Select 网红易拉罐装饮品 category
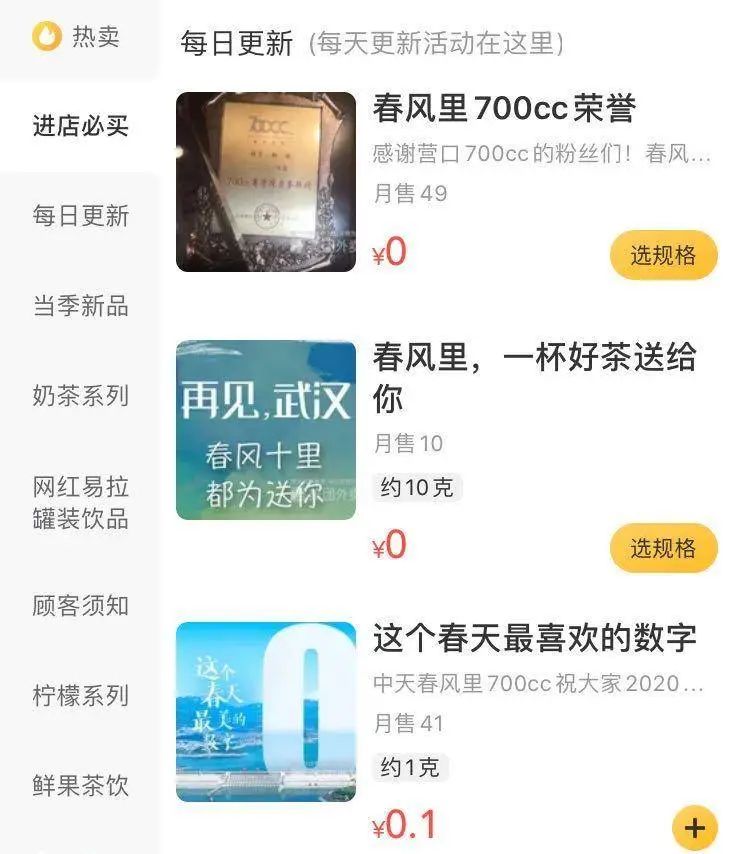Screen dimensions: 750x854 coord(80,503)
